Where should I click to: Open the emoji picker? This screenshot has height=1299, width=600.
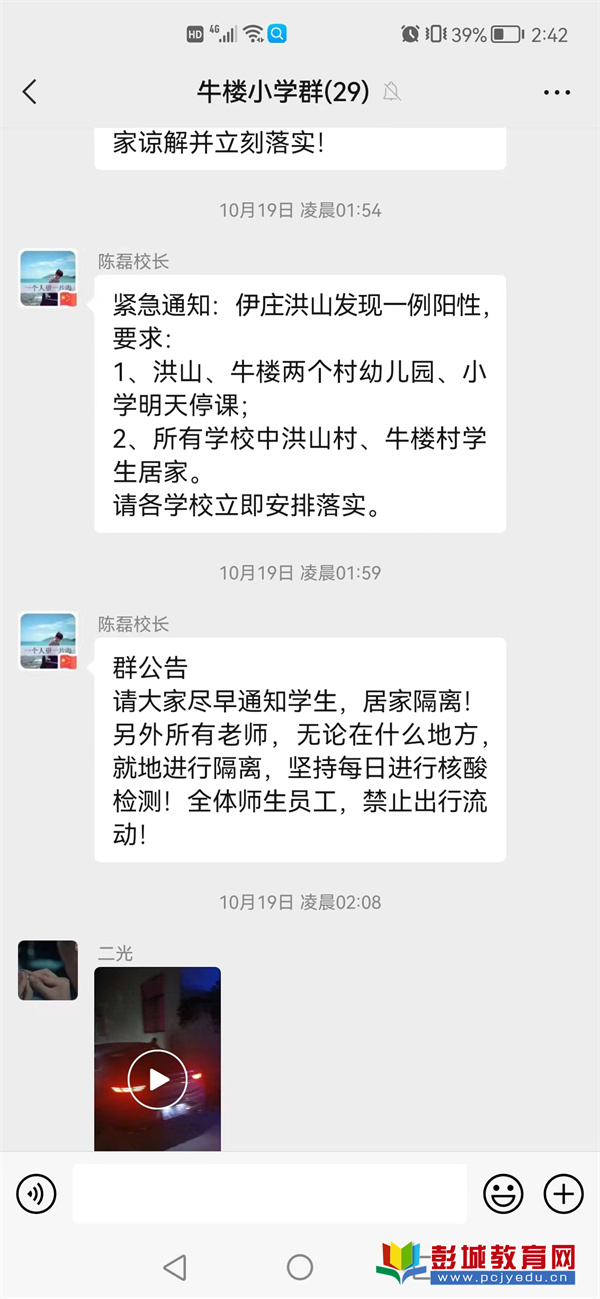[x=503, y=1193]
